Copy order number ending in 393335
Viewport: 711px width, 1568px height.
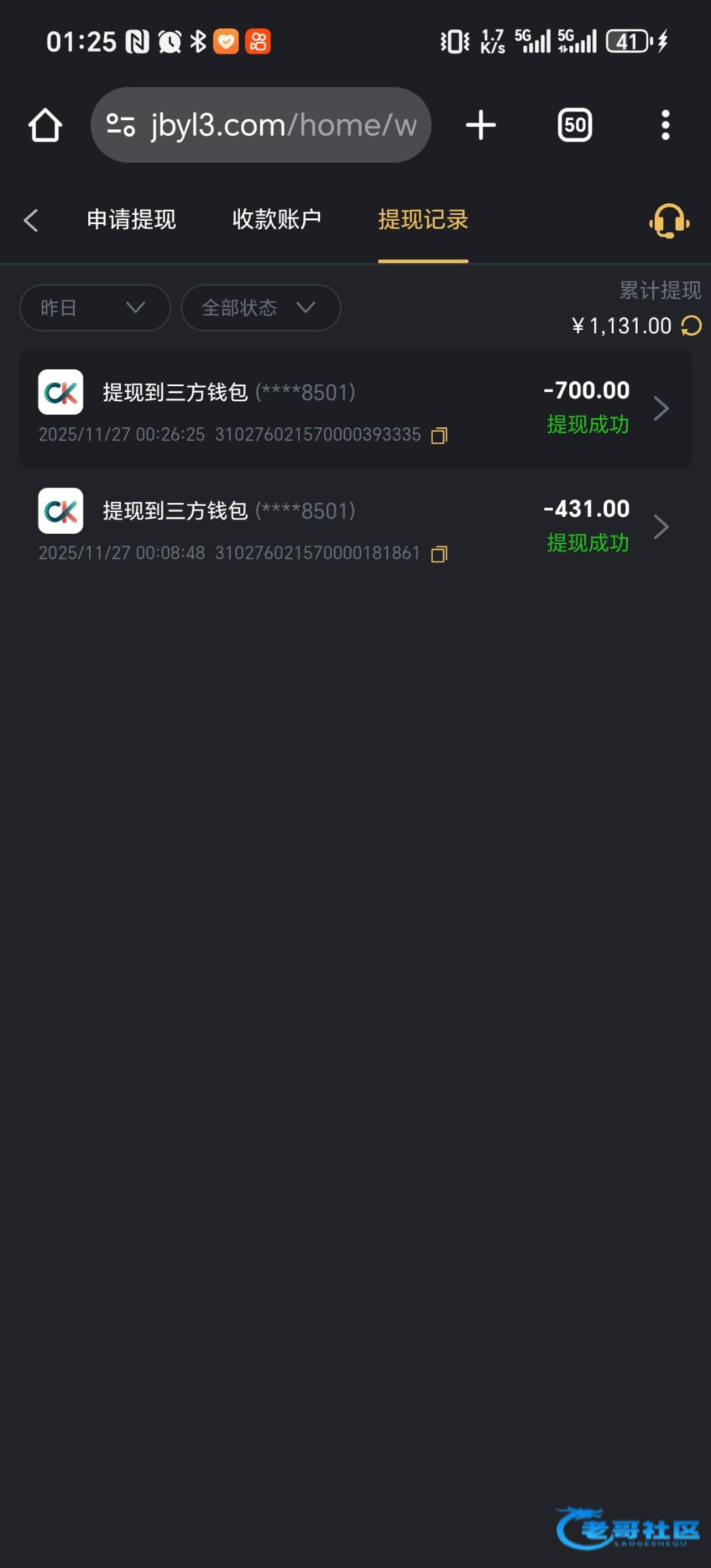pos(439,436)
